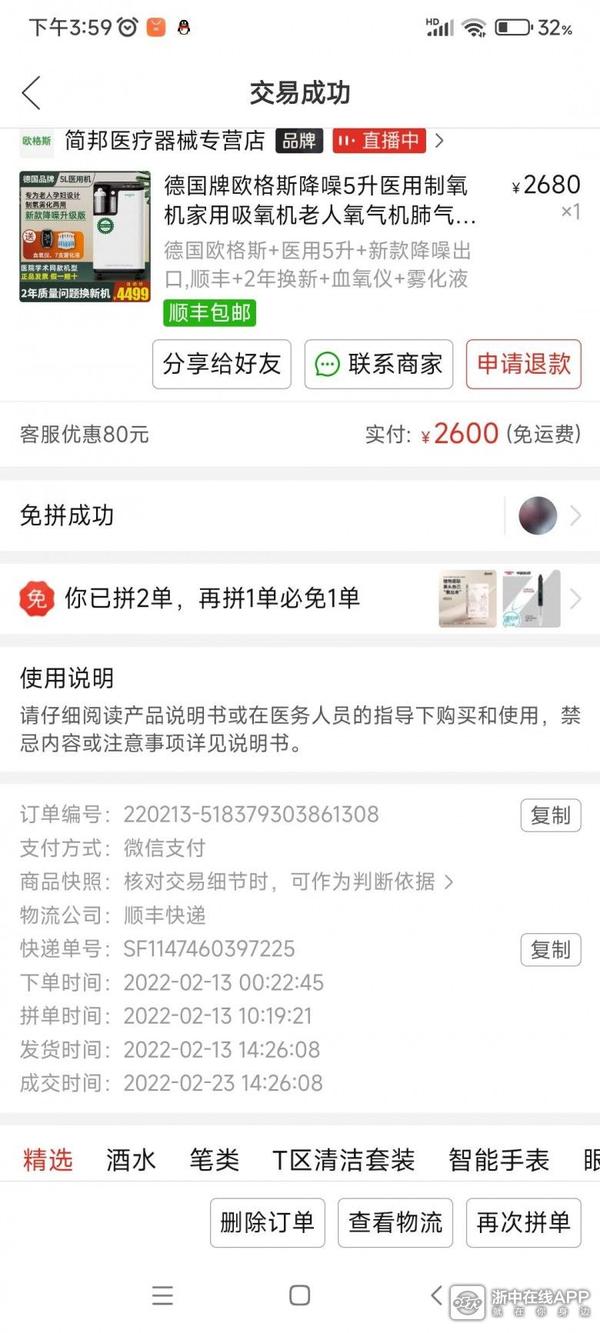Copy the order number 订单编号
Screen dimensions: 600x1333
550,816
